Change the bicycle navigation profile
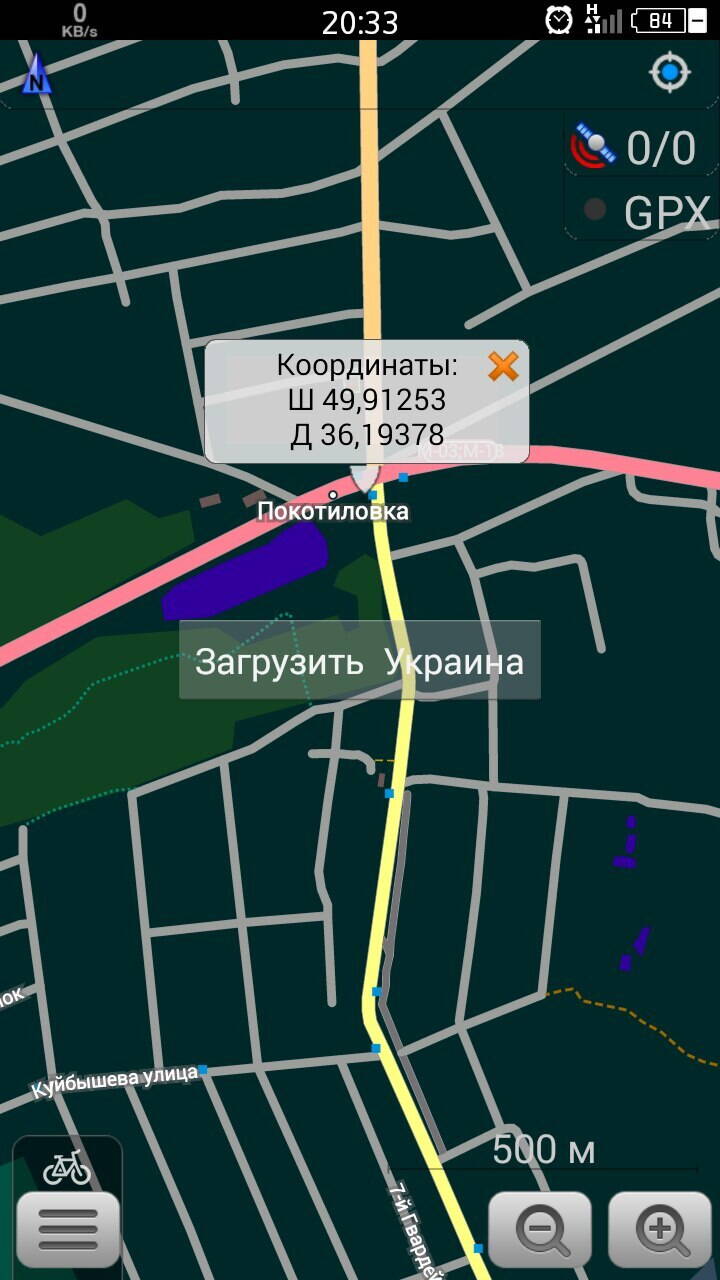Viewport: 720px width, 1280px height. (67, 1166)
